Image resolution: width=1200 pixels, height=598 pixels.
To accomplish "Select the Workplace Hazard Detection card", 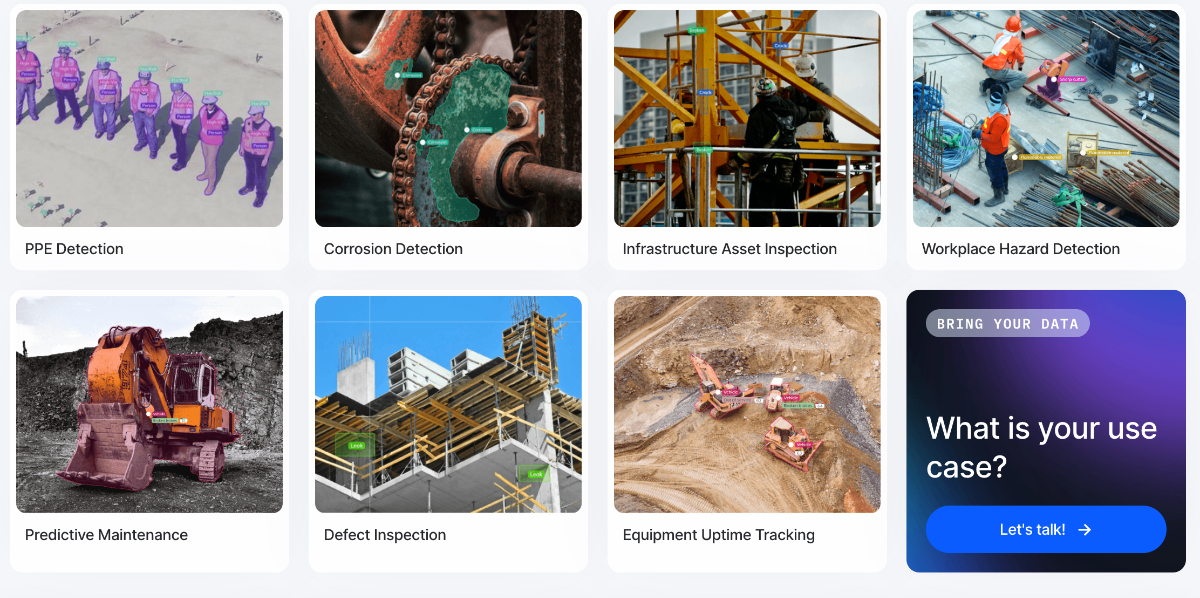I will pos(1046,130).
